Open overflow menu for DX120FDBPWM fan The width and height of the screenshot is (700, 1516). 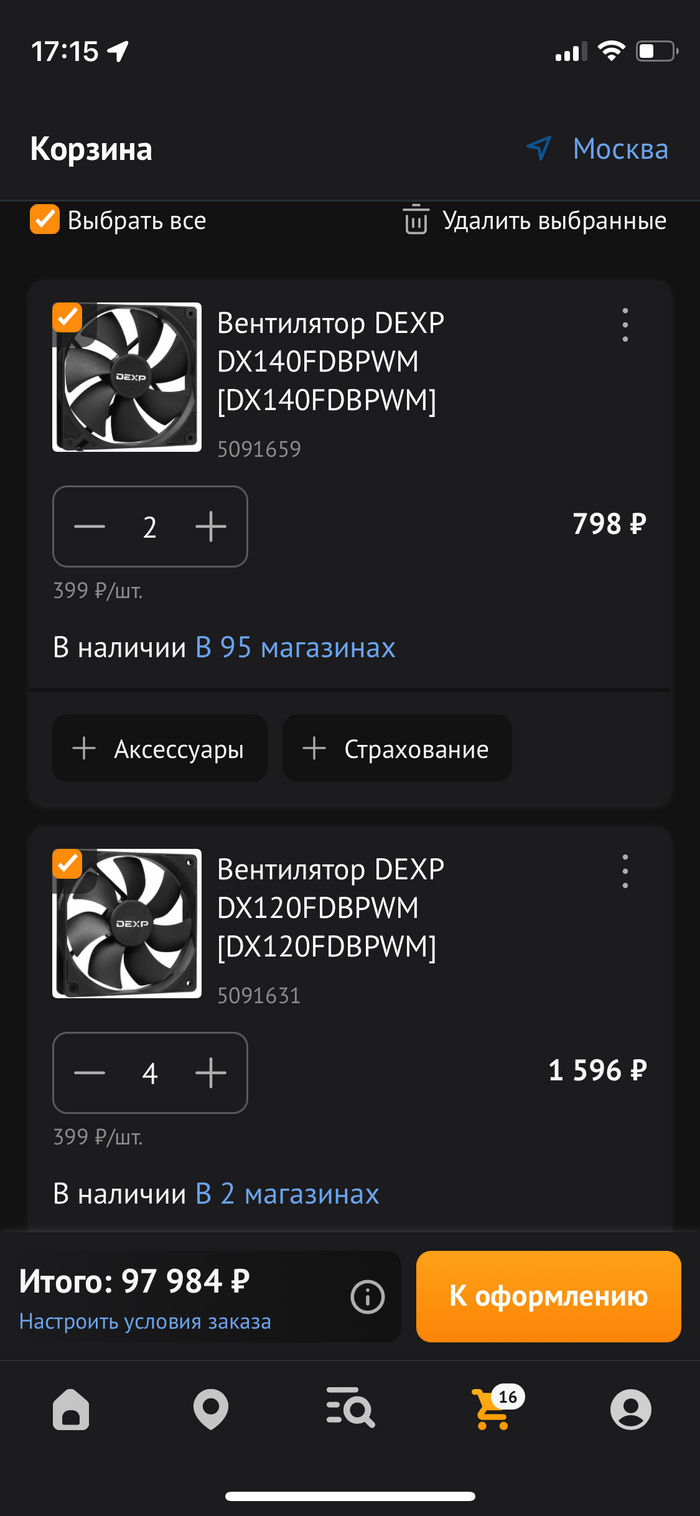tap(625, 871)
